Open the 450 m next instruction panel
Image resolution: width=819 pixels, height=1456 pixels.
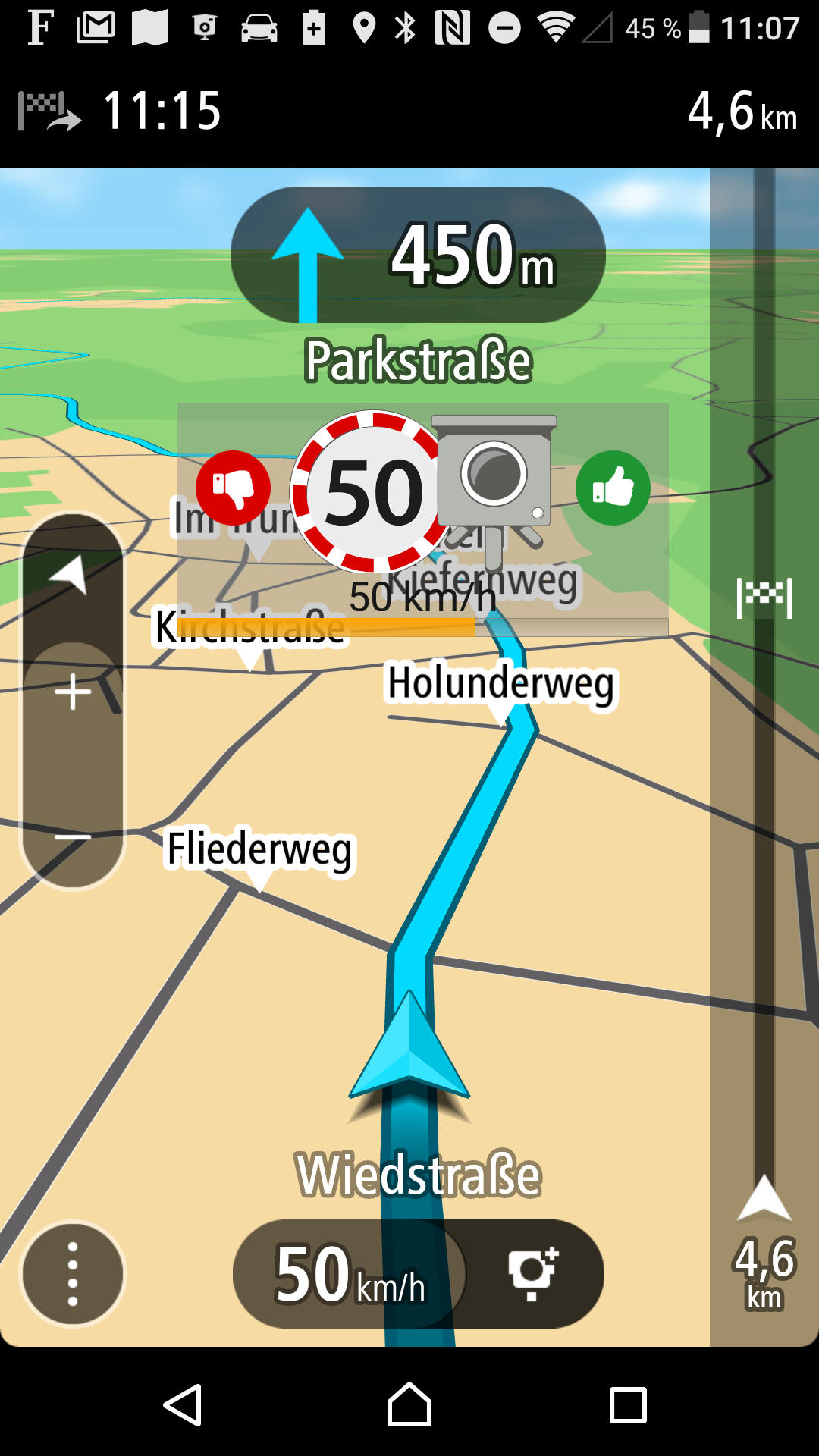(x=418, y=256)
